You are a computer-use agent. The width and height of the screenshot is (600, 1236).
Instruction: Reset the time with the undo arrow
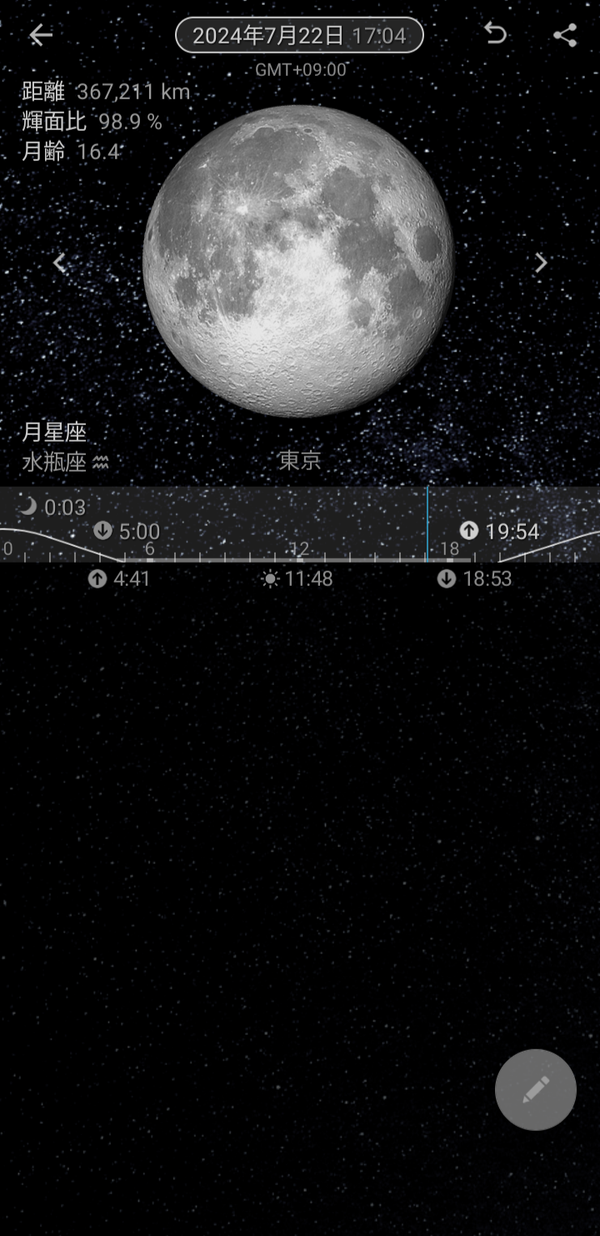point(494,34)
